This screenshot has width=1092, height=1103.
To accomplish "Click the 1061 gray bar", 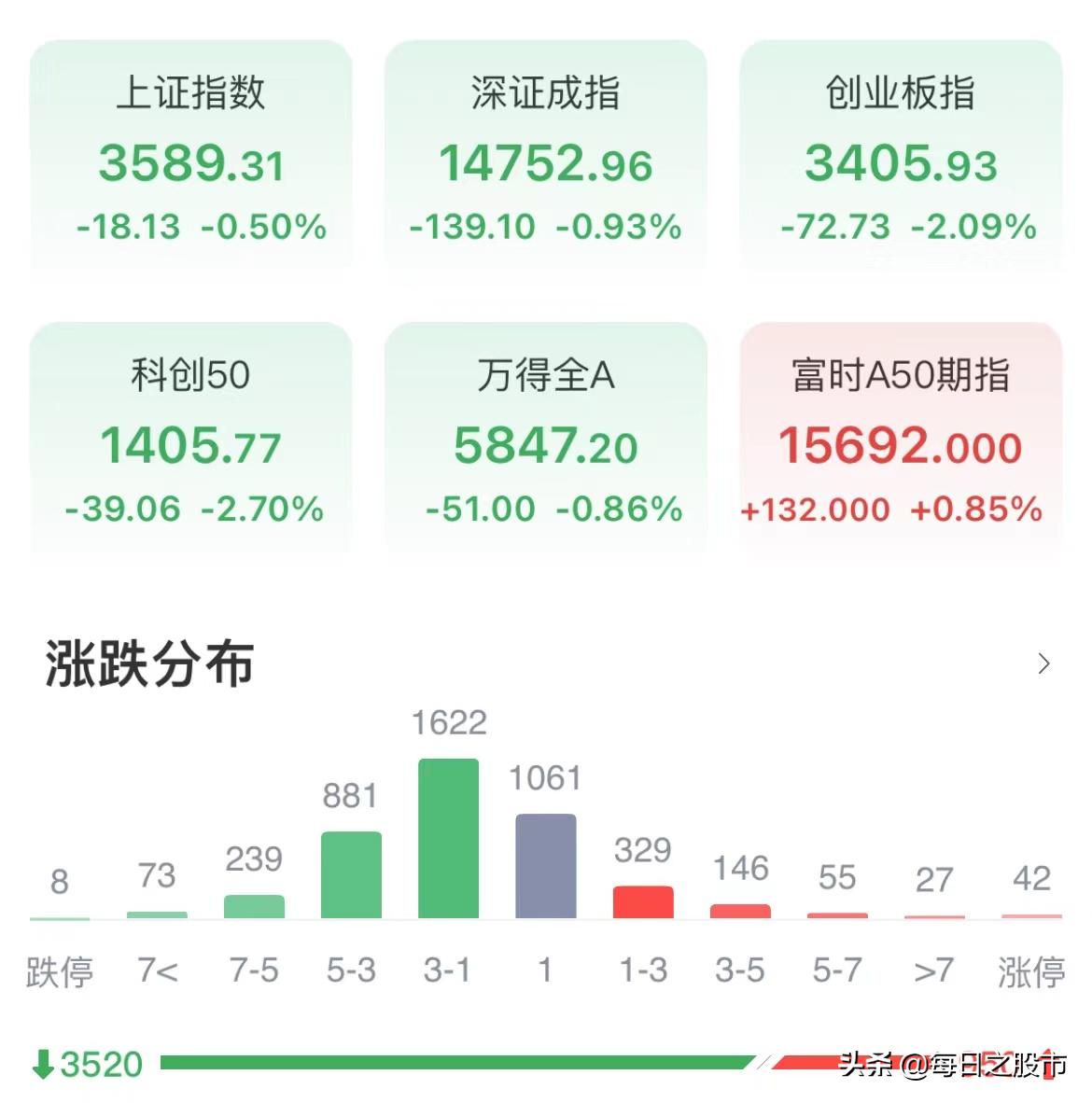I will [x=546, y=868].
